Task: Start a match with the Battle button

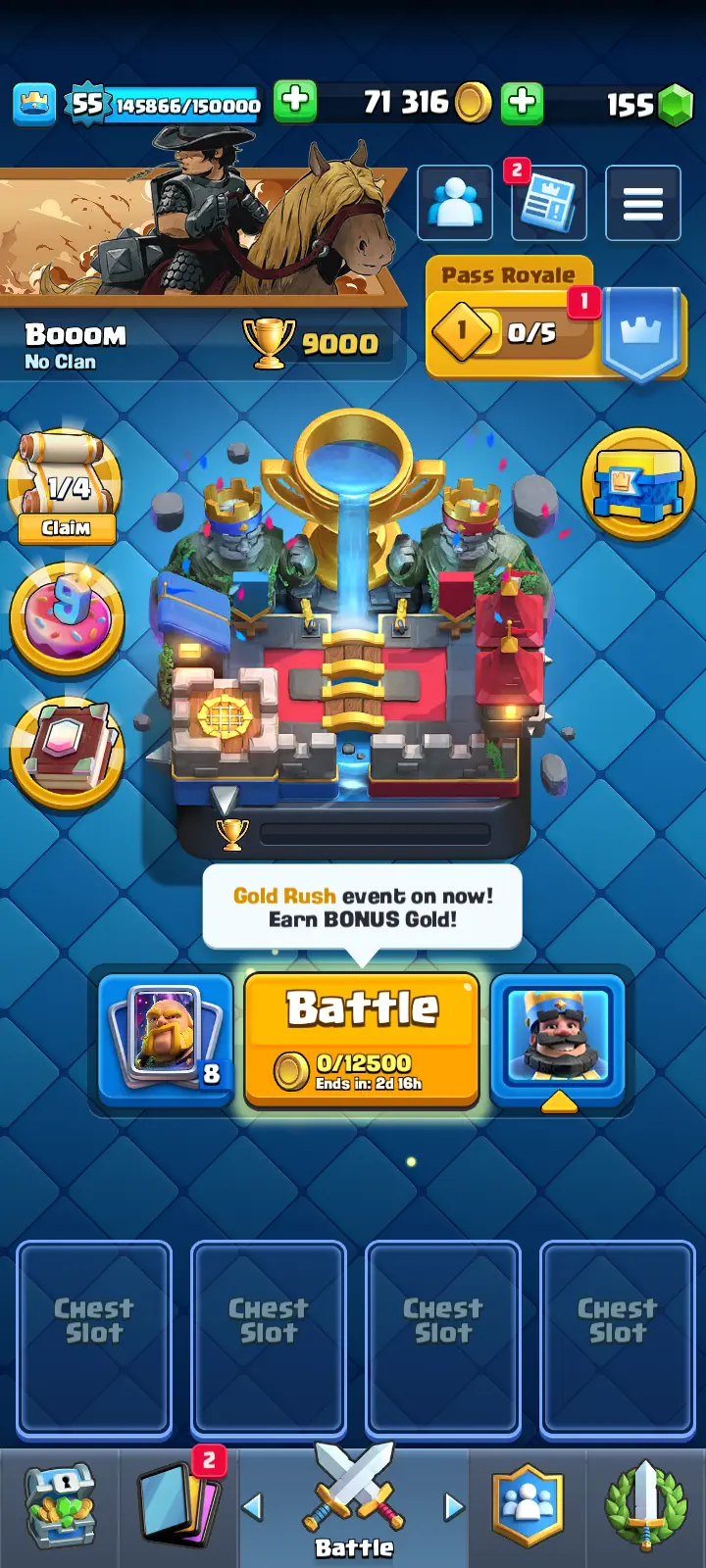Action: tap(361, 1039)
